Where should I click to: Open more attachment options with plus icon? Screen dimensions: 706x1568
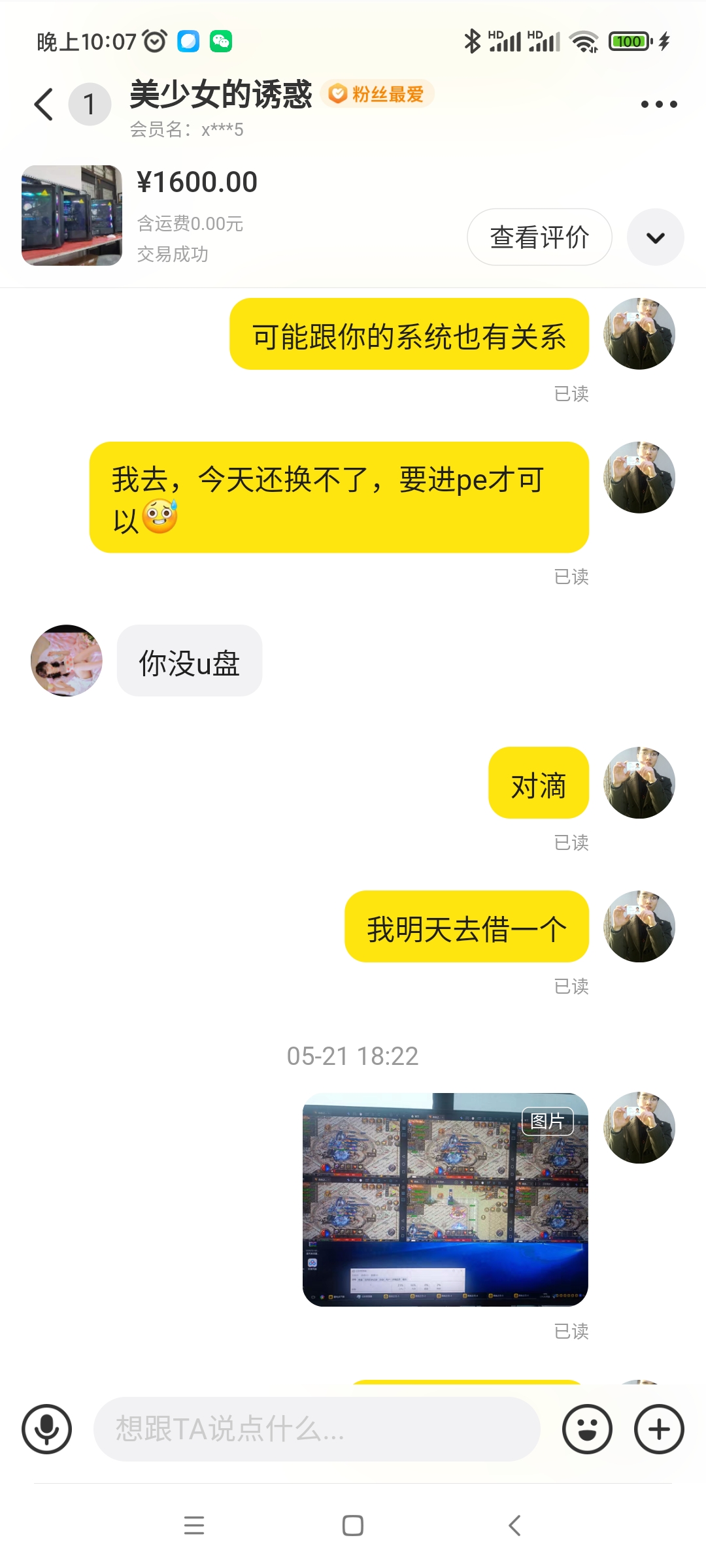[x=659, y=1429]
